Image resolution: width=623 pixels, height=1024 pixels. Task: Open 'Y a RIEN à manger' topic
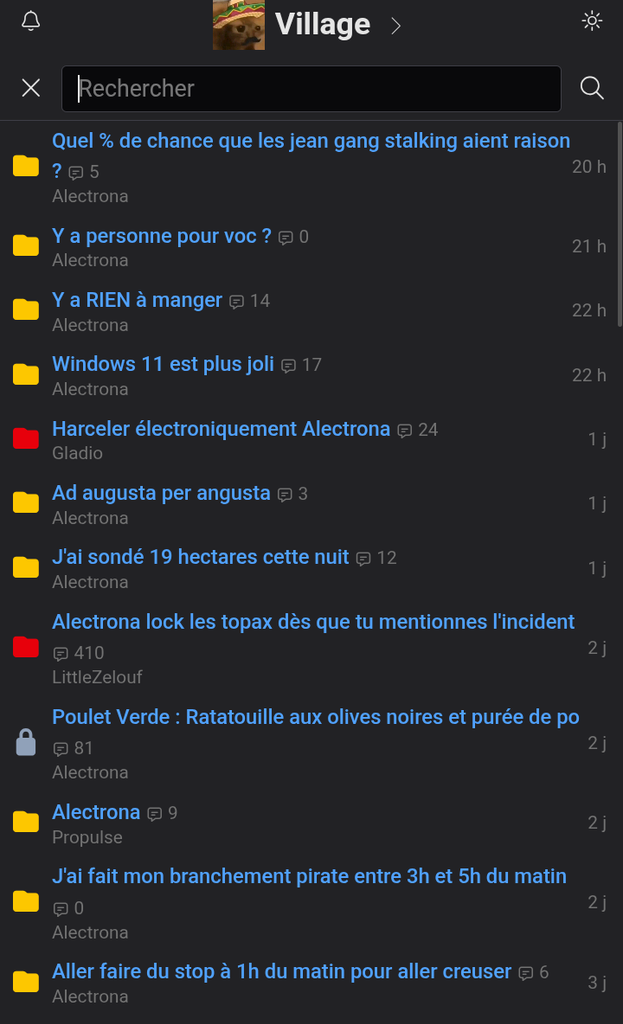(x=137, y=300)
